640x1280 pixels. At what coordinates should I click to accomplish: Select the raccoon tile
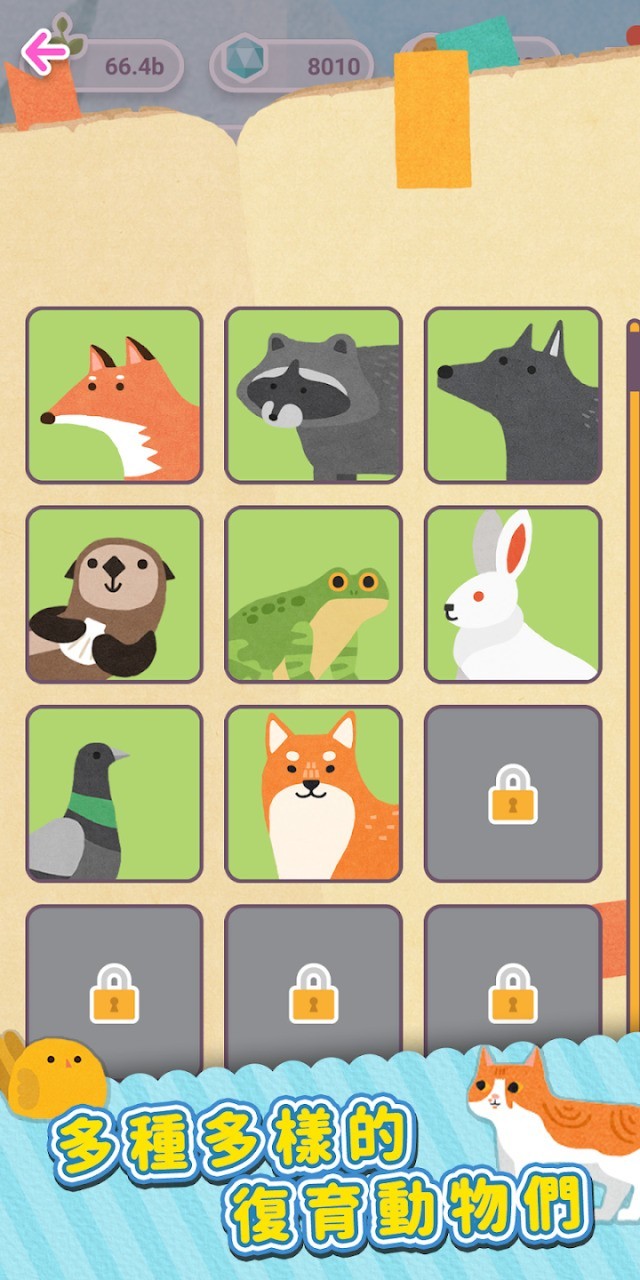pos(313,395)
